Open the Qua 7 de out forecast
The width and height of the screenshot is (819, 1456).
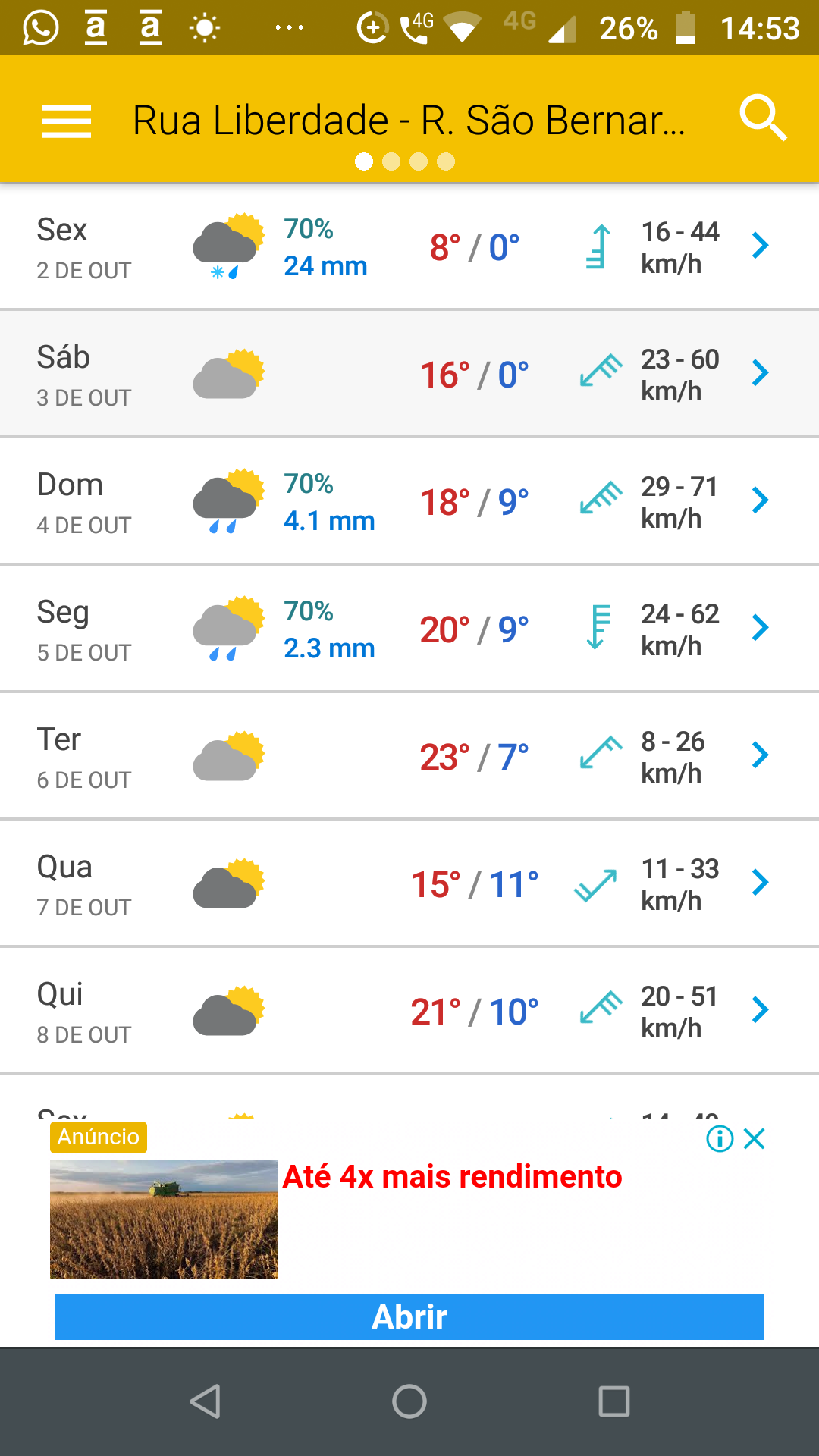coord(409,883)
